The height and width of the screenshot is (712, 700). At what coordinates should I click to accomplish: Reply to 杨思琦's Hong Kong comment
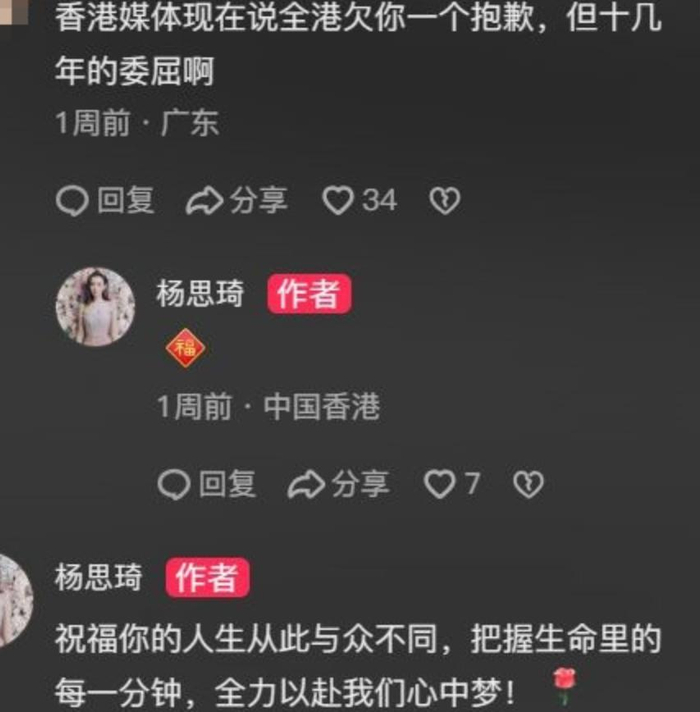pos(207,485)
